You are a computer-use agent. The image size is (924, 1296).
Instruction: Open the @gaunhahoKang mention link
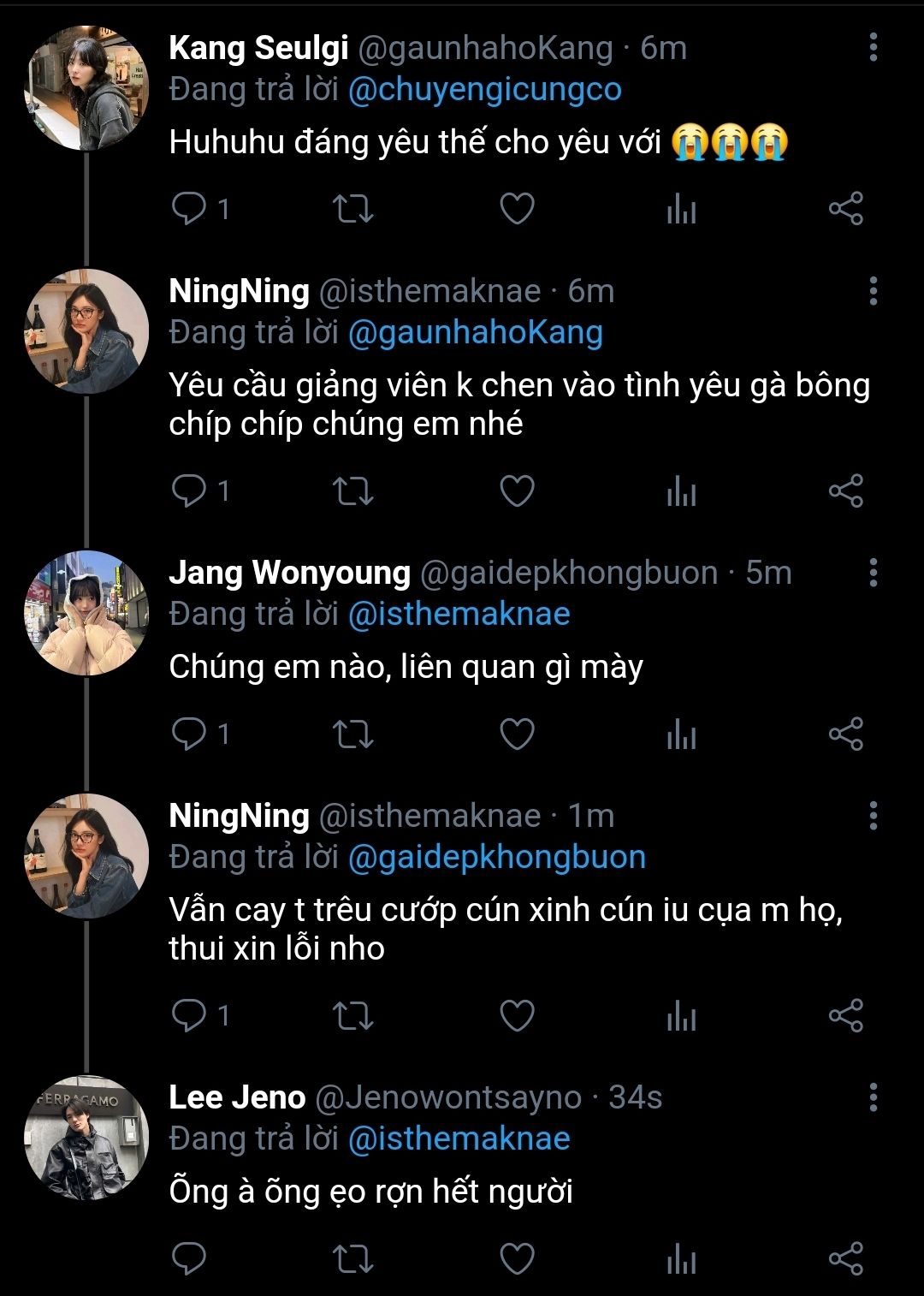click(475, 333)
